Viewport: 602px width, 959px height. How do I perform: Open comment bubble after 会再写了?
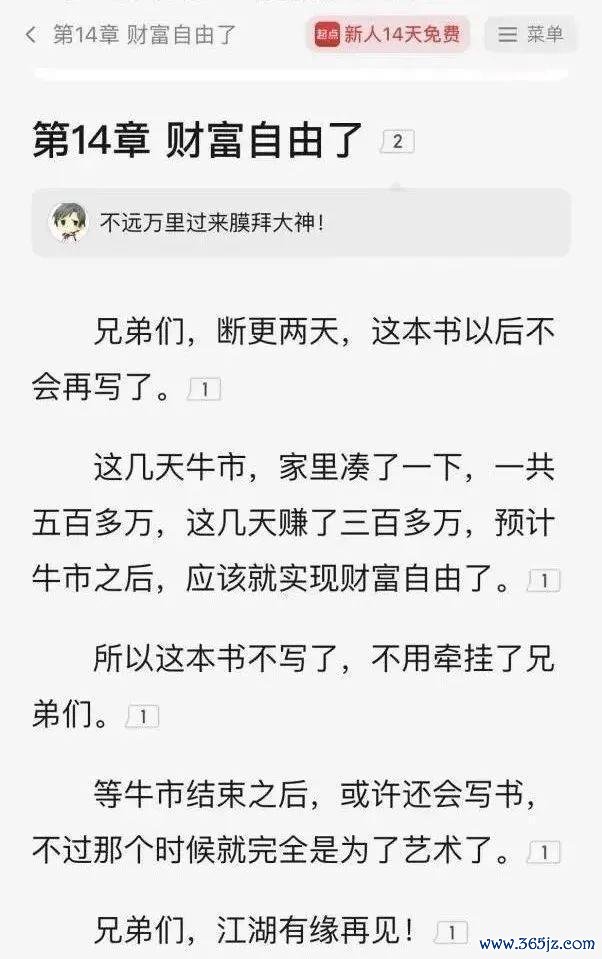tap(204, 388)
